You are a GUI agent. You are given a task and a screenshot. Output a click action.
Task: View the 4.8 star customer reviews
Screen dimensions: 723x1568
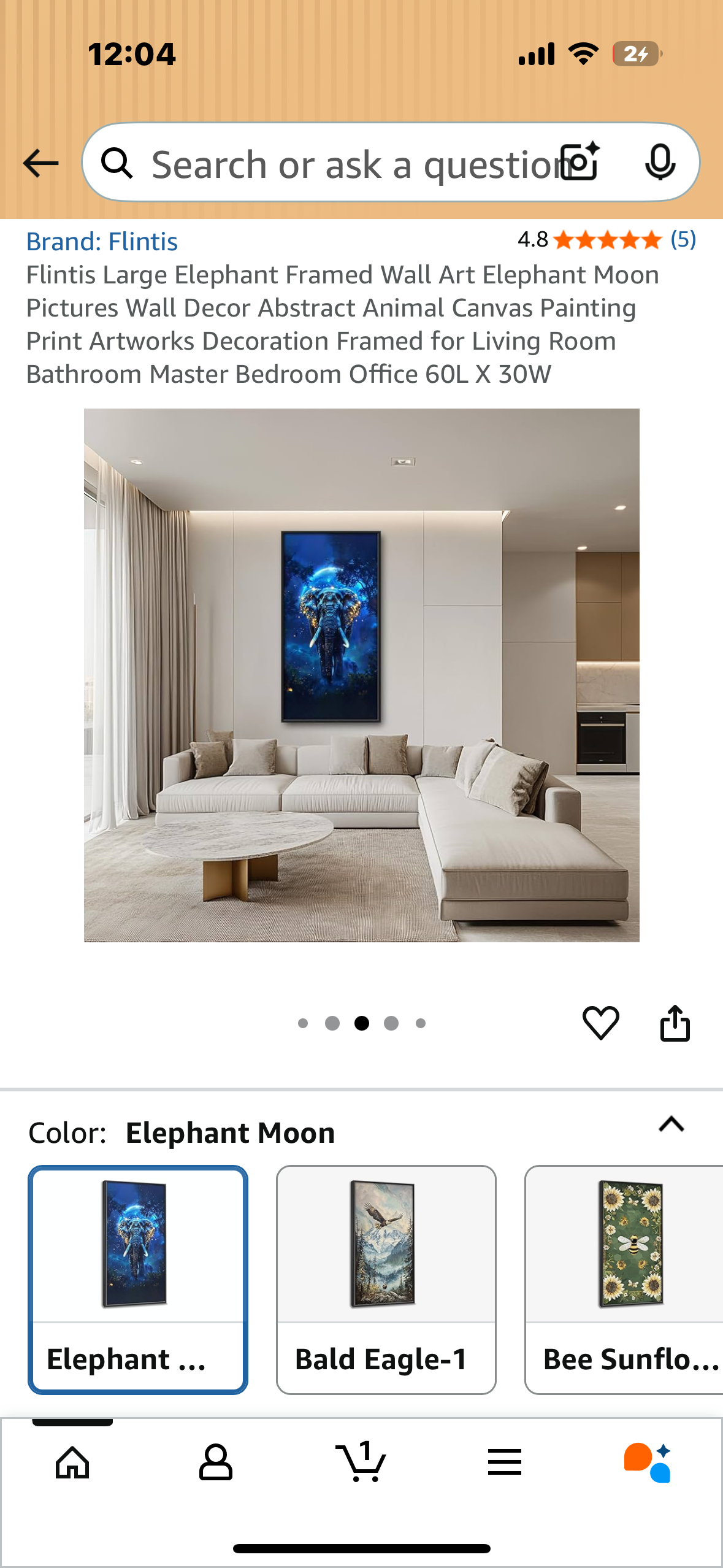[x=606, y=240]
